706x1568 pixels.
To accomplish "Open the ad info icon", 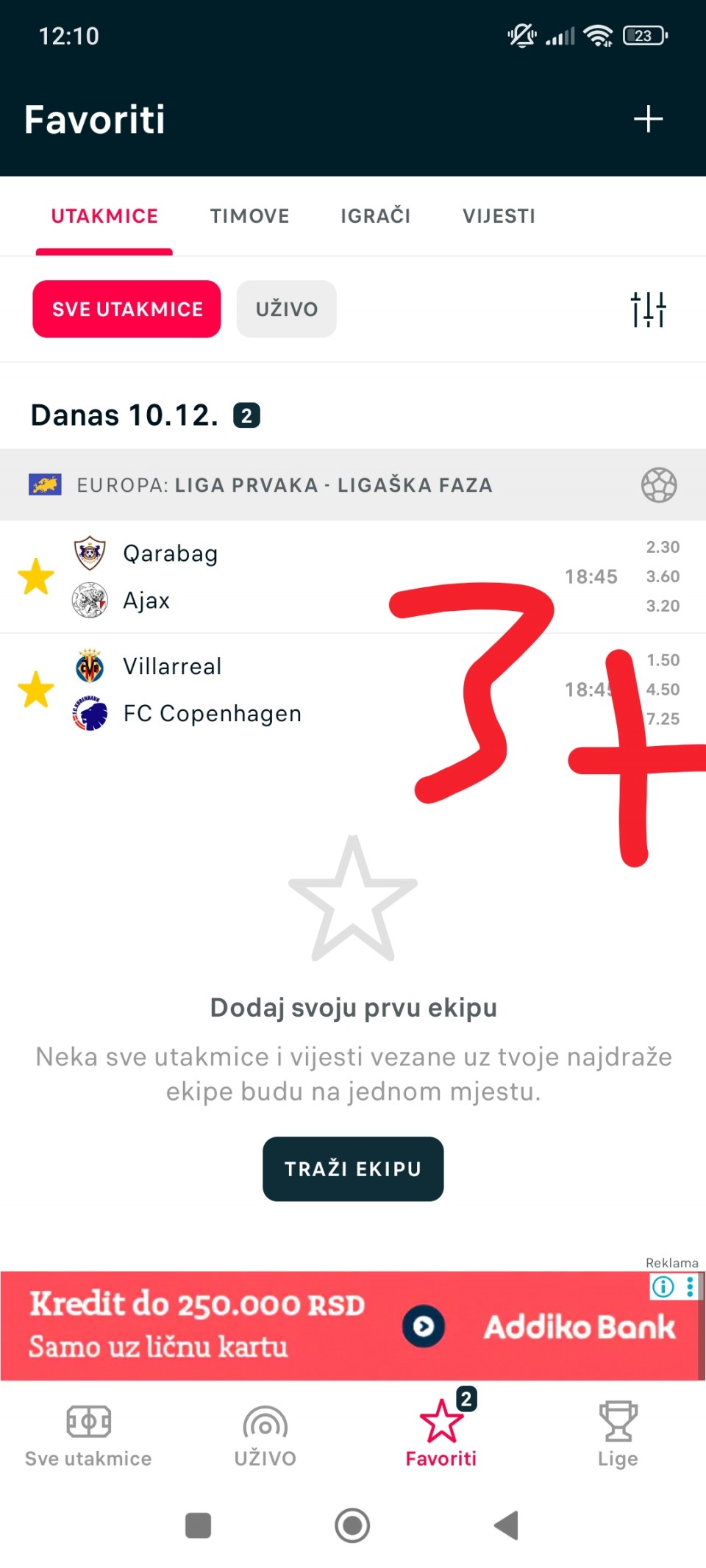I will click(663, 1286).
